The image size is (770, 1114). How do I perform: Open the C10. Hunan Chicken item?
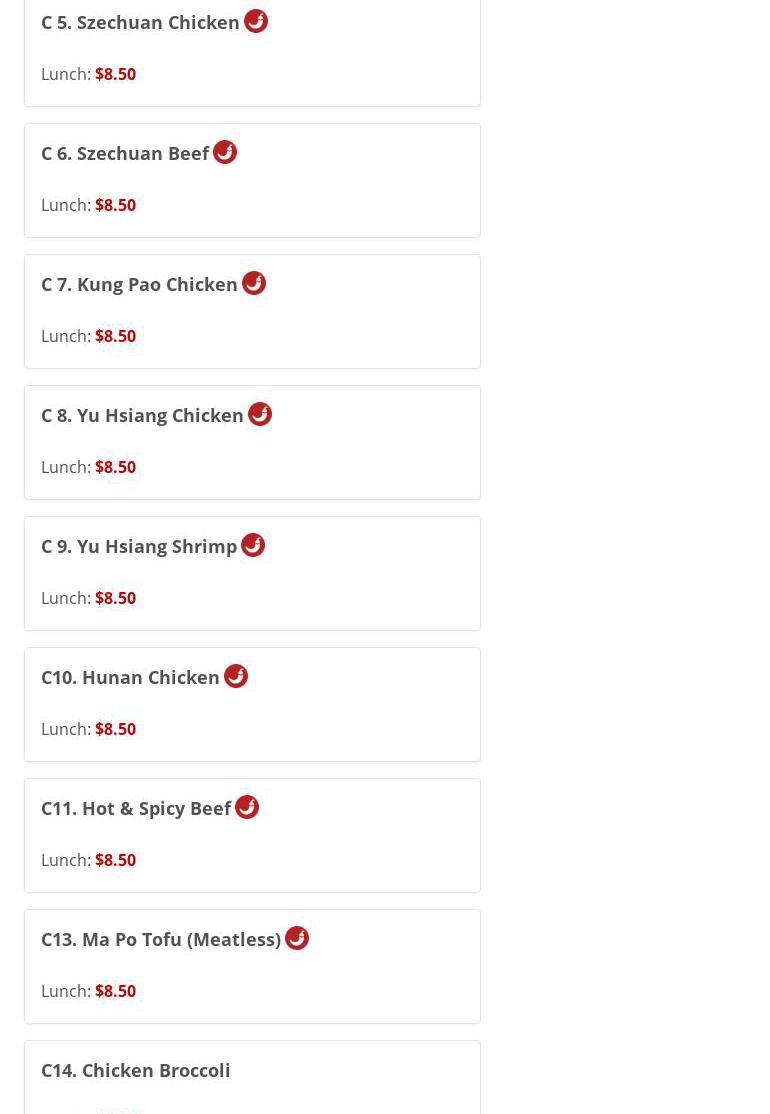point(130,678)
